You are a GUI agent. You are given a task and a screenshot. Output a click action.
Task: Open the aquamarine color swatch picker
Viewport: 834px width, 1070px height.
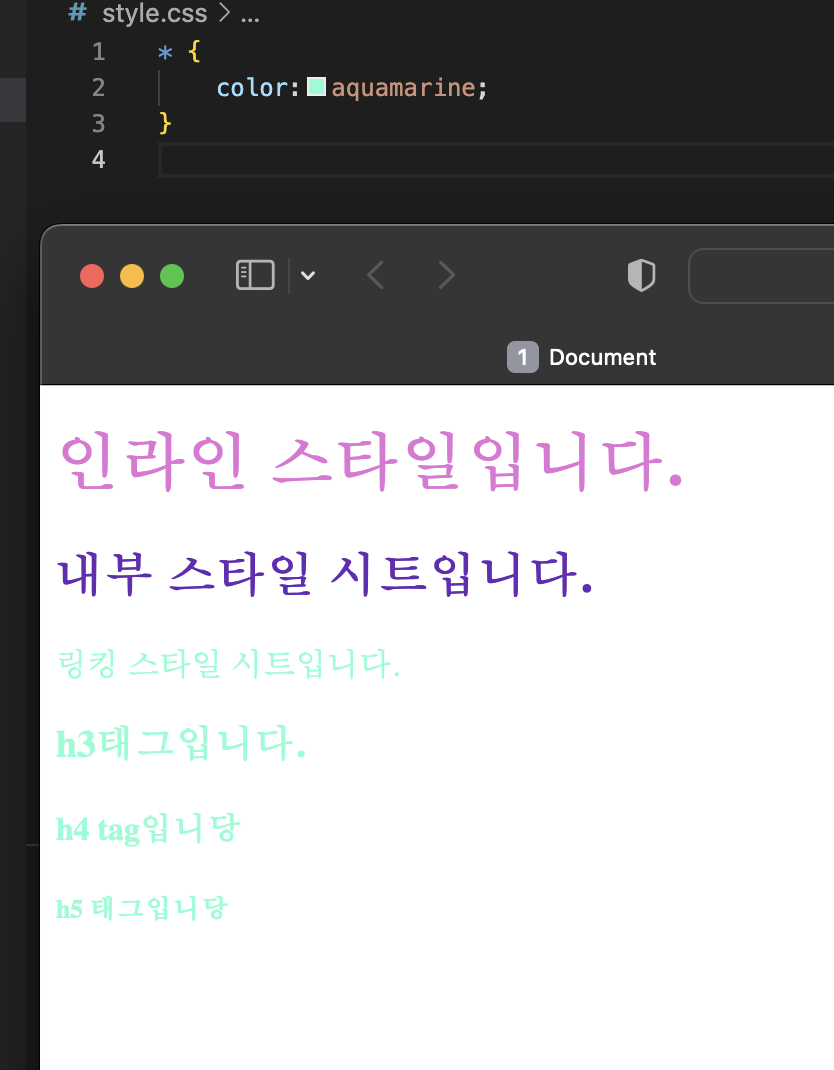point(317,87)
